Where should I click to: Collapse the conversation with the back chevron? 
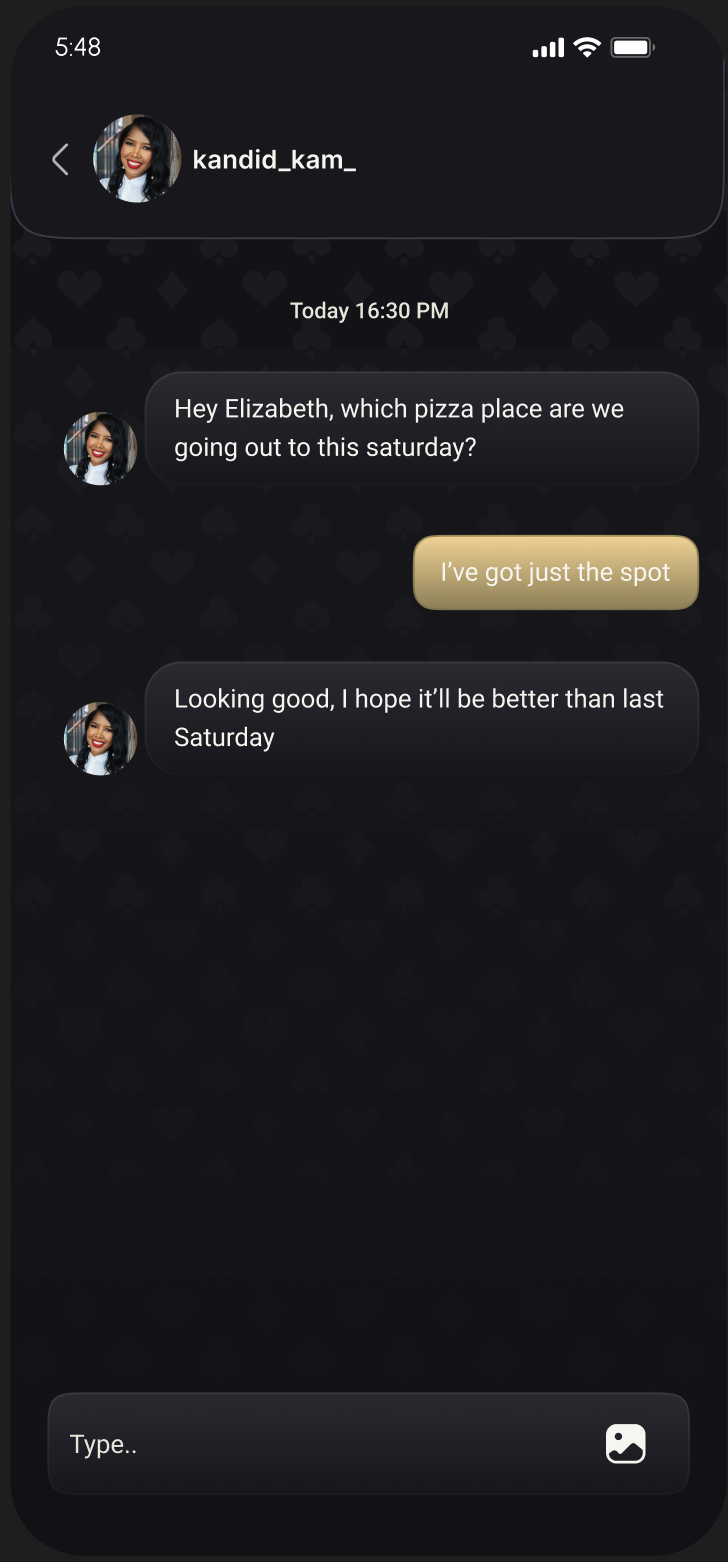(x=59, y=158)
